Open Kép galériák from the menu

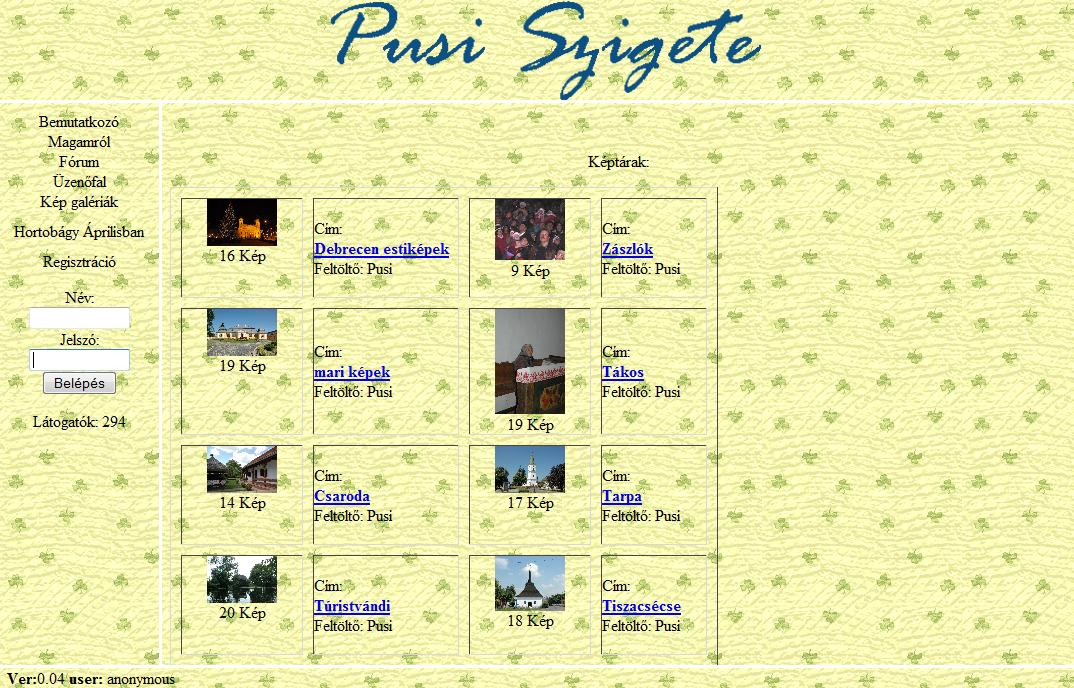(79, 202)
